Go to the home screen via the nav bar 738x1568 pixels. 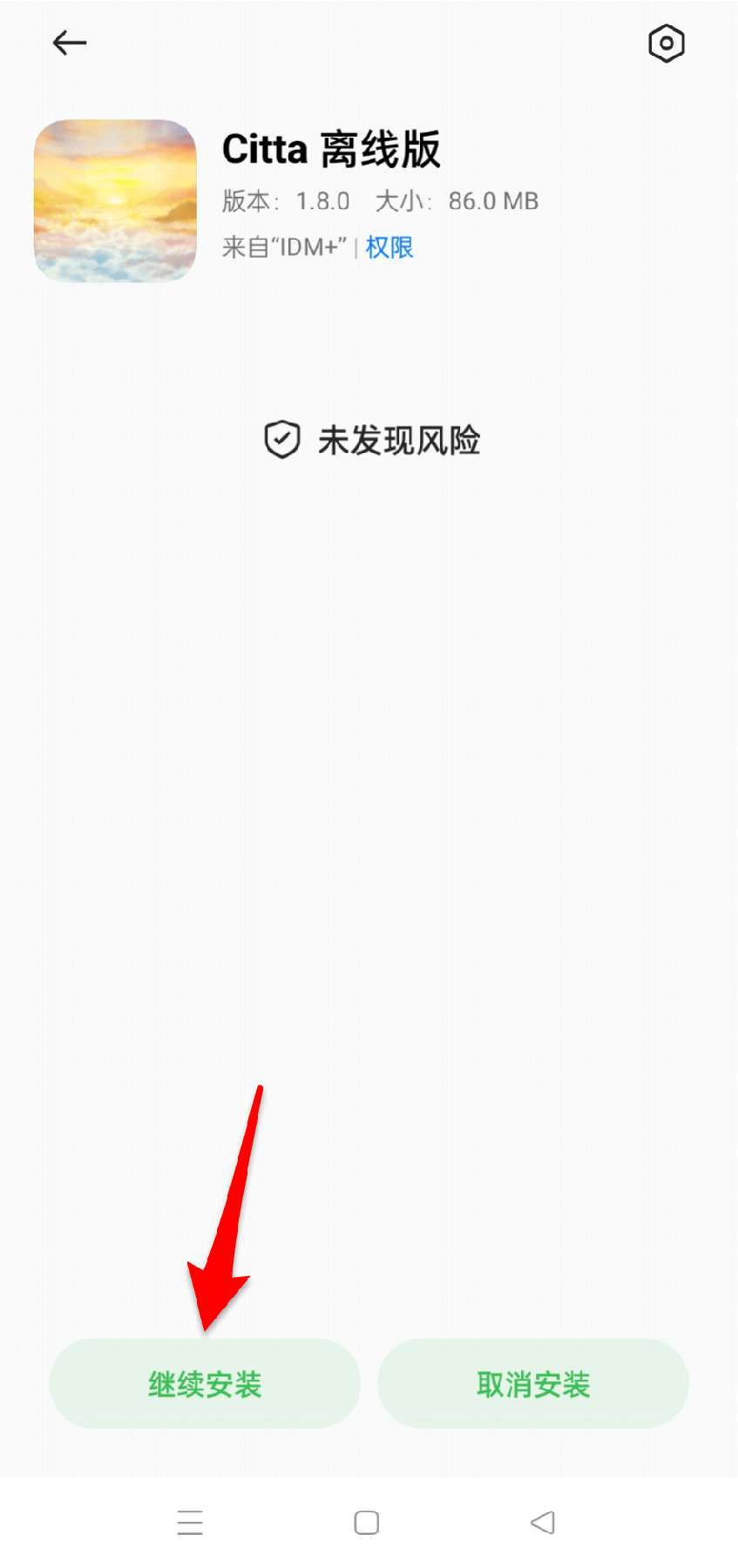tap(367, 1523)
